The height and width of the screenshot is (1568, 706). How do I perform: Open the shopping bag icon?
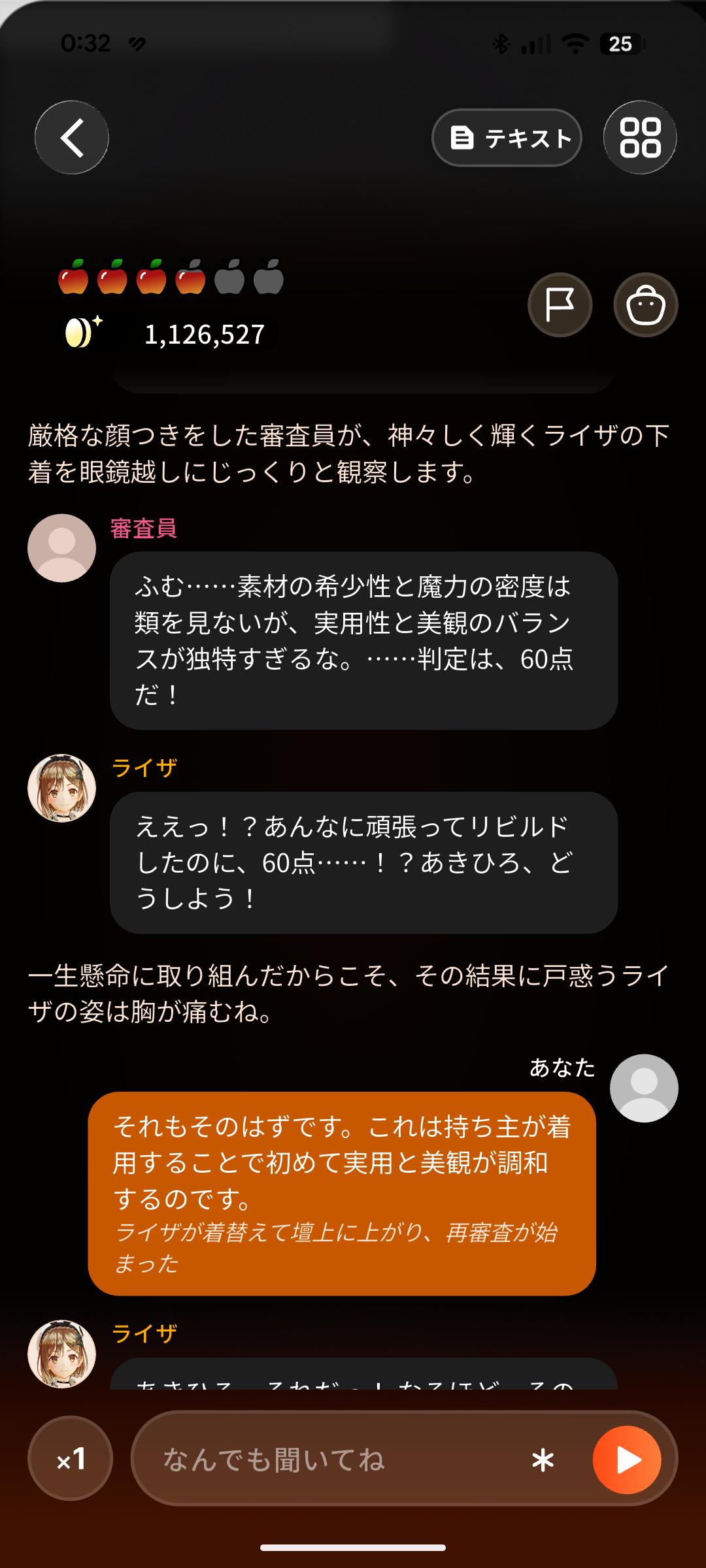646,304
